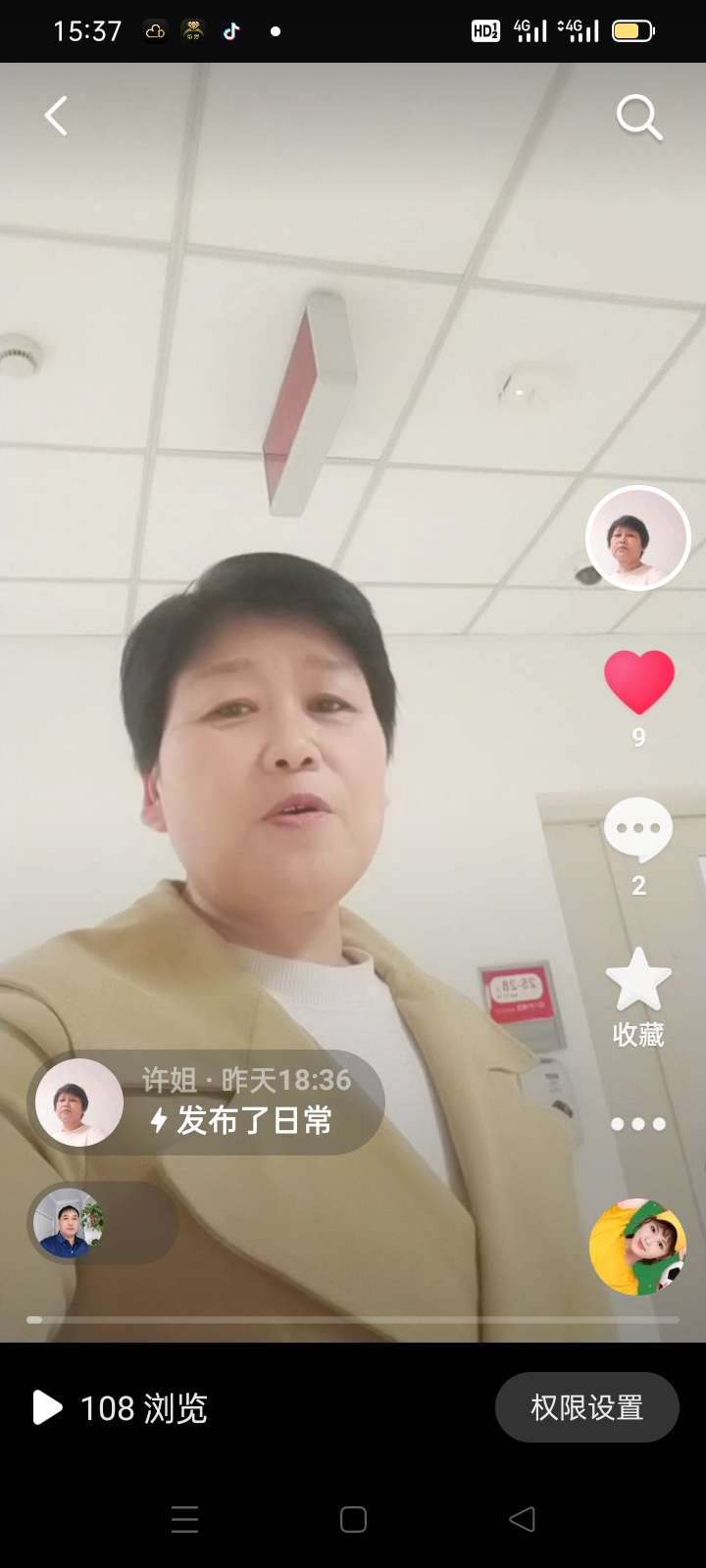Screen dimensions: 706x1568
Task: Open 权限设置 permission settings
Action: pyautogui.click(x=586, y=1407)
